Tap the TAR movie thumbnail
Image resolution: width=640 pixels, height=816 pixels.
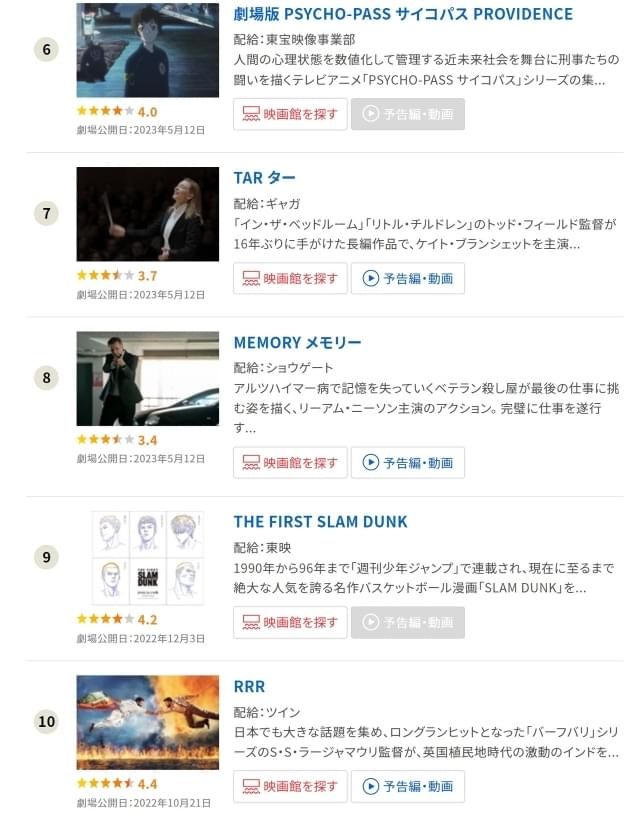pos(147,214)
